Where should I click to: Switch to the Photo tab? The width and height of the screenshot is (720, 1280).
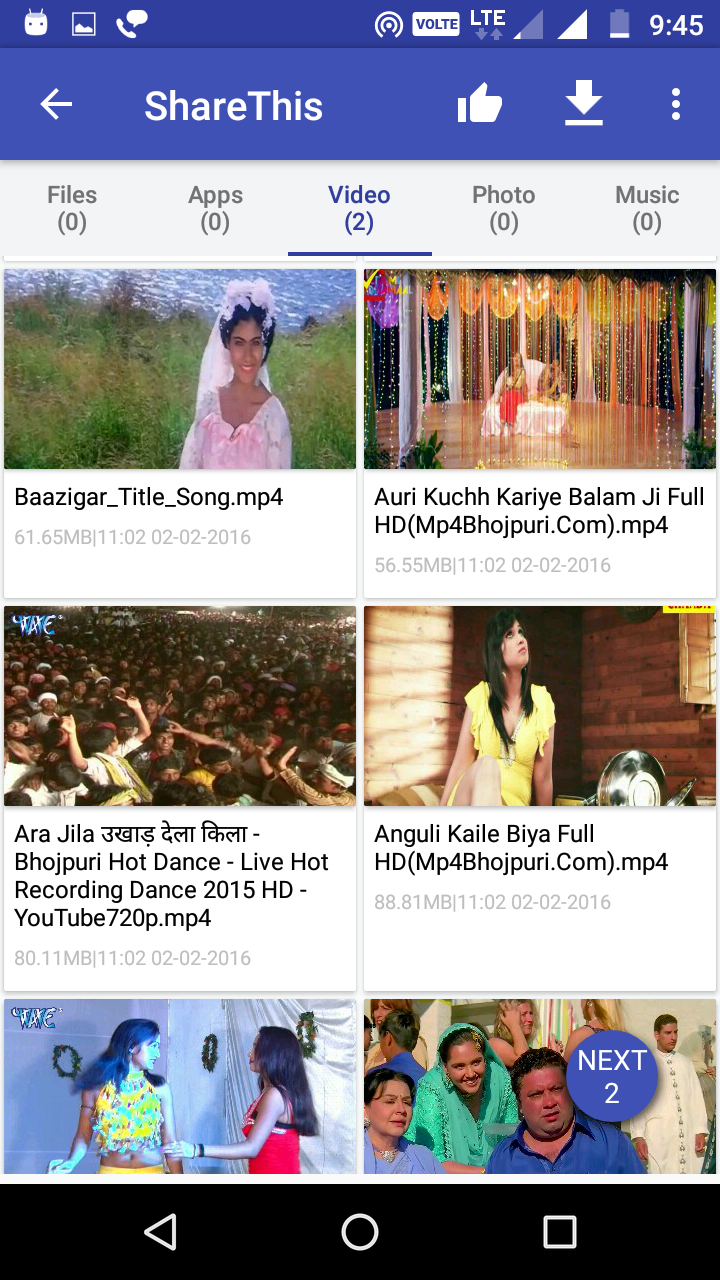504,208
